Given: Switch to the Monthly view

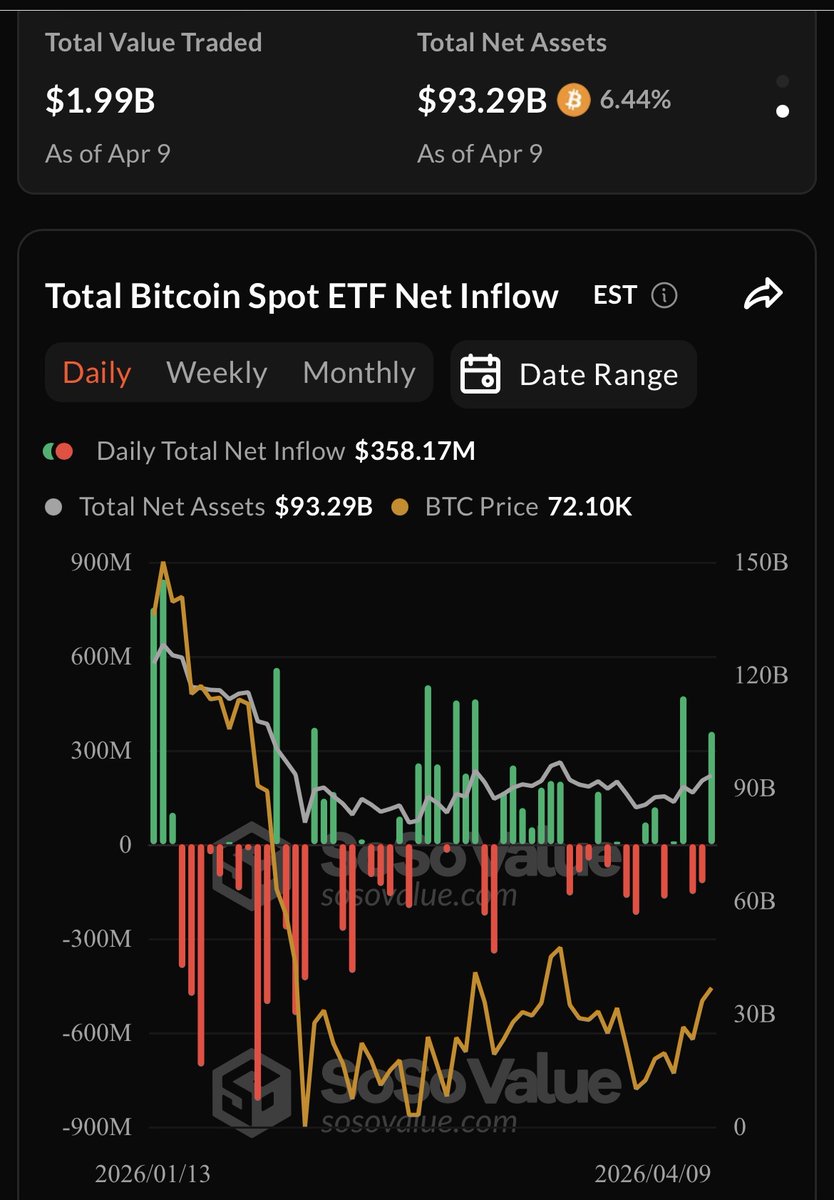Looking at the screenshot, I should click(359, 373).
